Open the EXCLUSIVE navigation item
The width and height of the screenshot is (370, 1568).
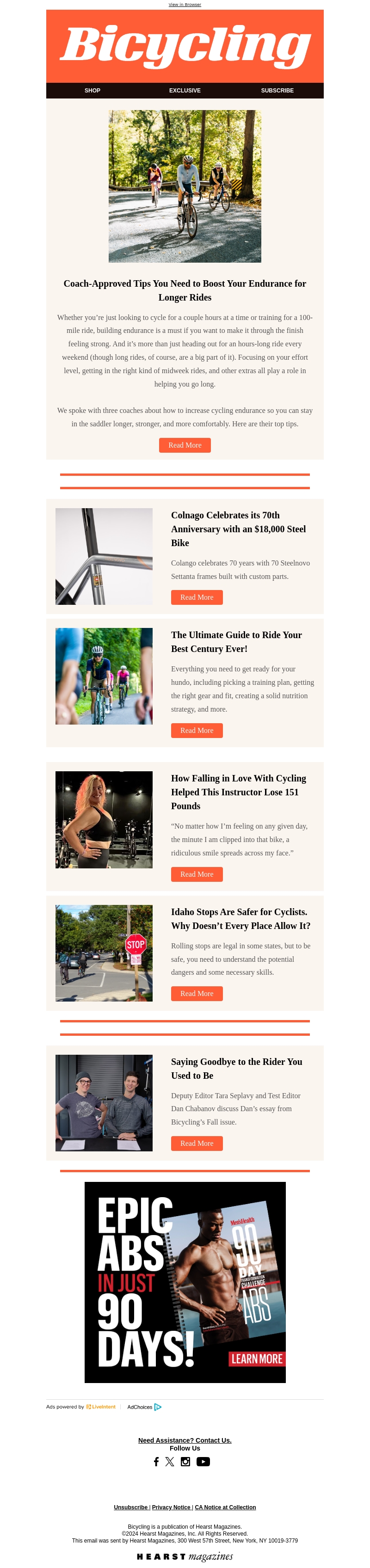185,91
